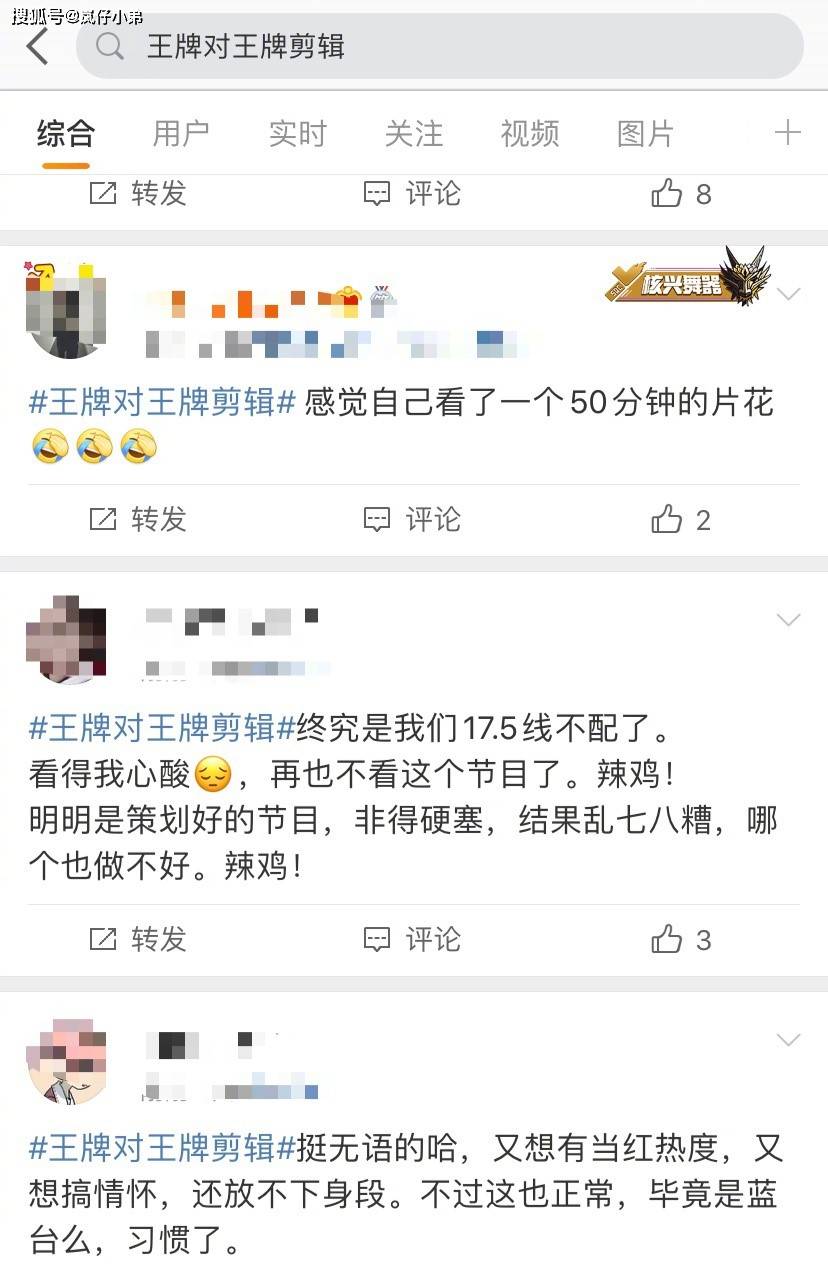The image size is (828, 1264).
Task: Like the 17.5线不配了 post
Action: click(681, 939)
